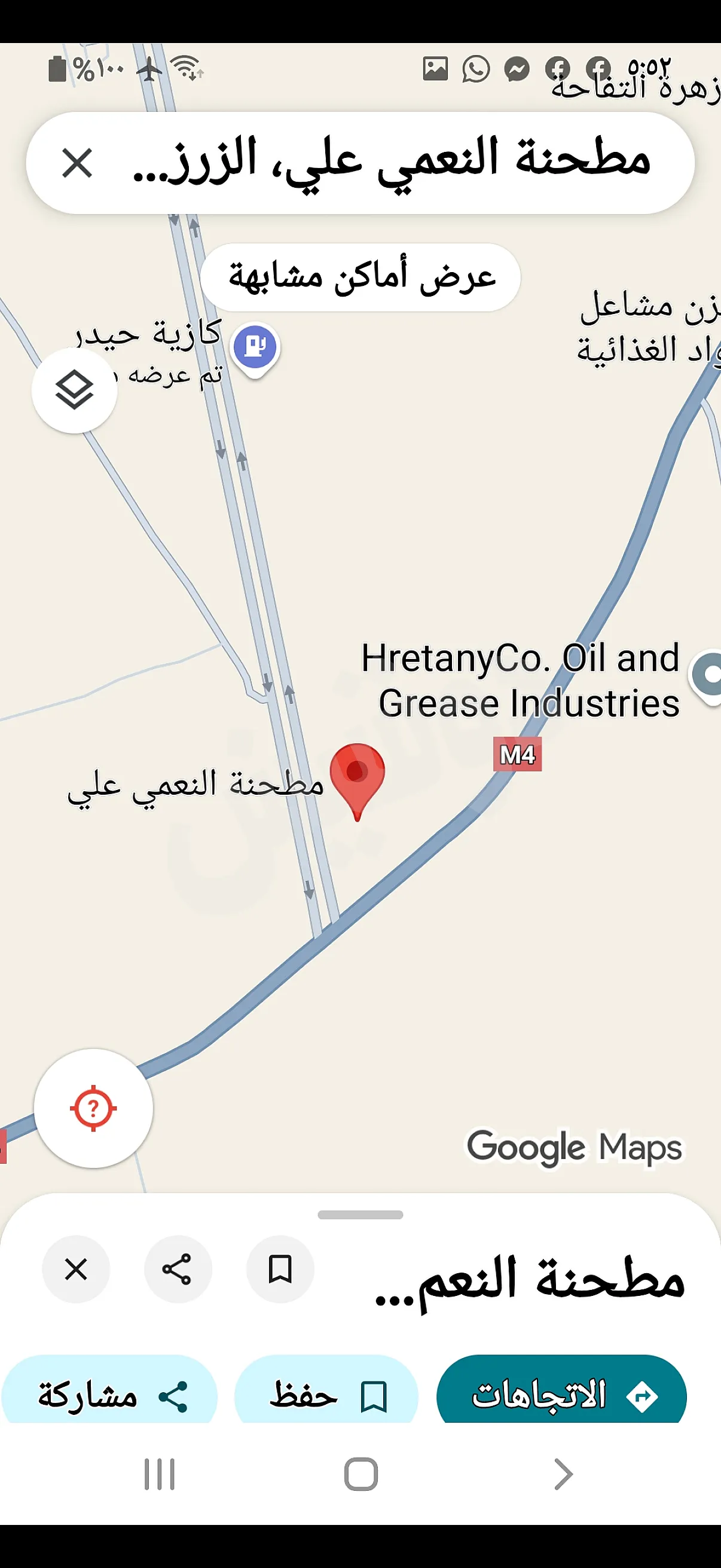Close the place sheet with the round X
The height and width of the screenshot is (1568, 721).
[76, 1270]
